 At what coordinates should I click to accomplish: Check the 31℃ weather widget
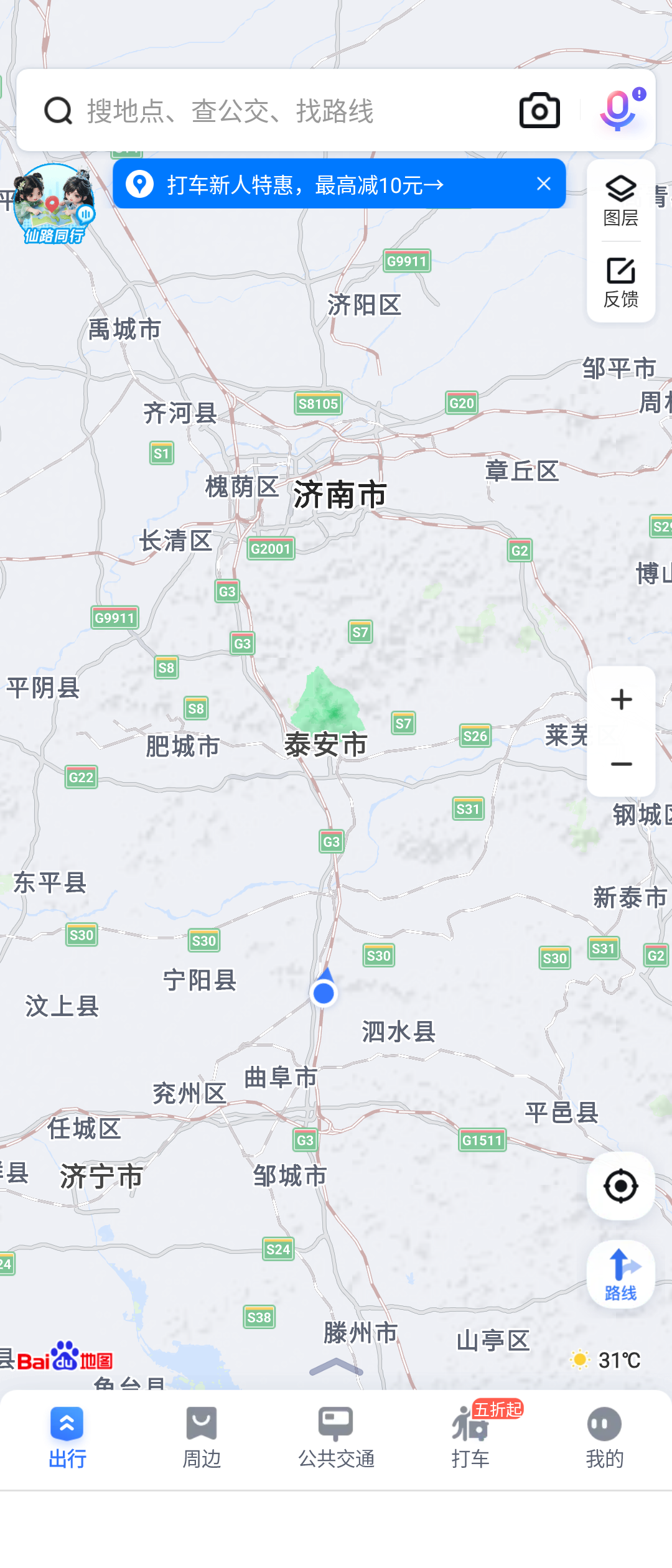605,1360
